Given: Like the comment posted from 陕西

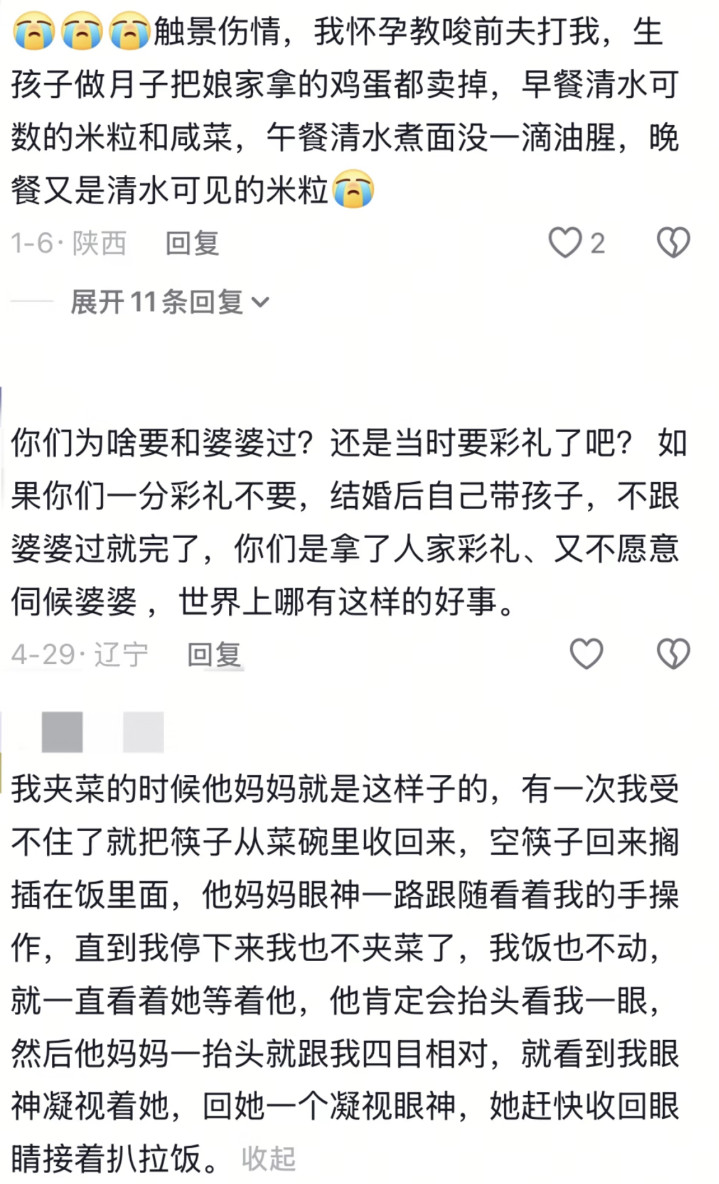Looking at the screenshot, I should (565, 243).
